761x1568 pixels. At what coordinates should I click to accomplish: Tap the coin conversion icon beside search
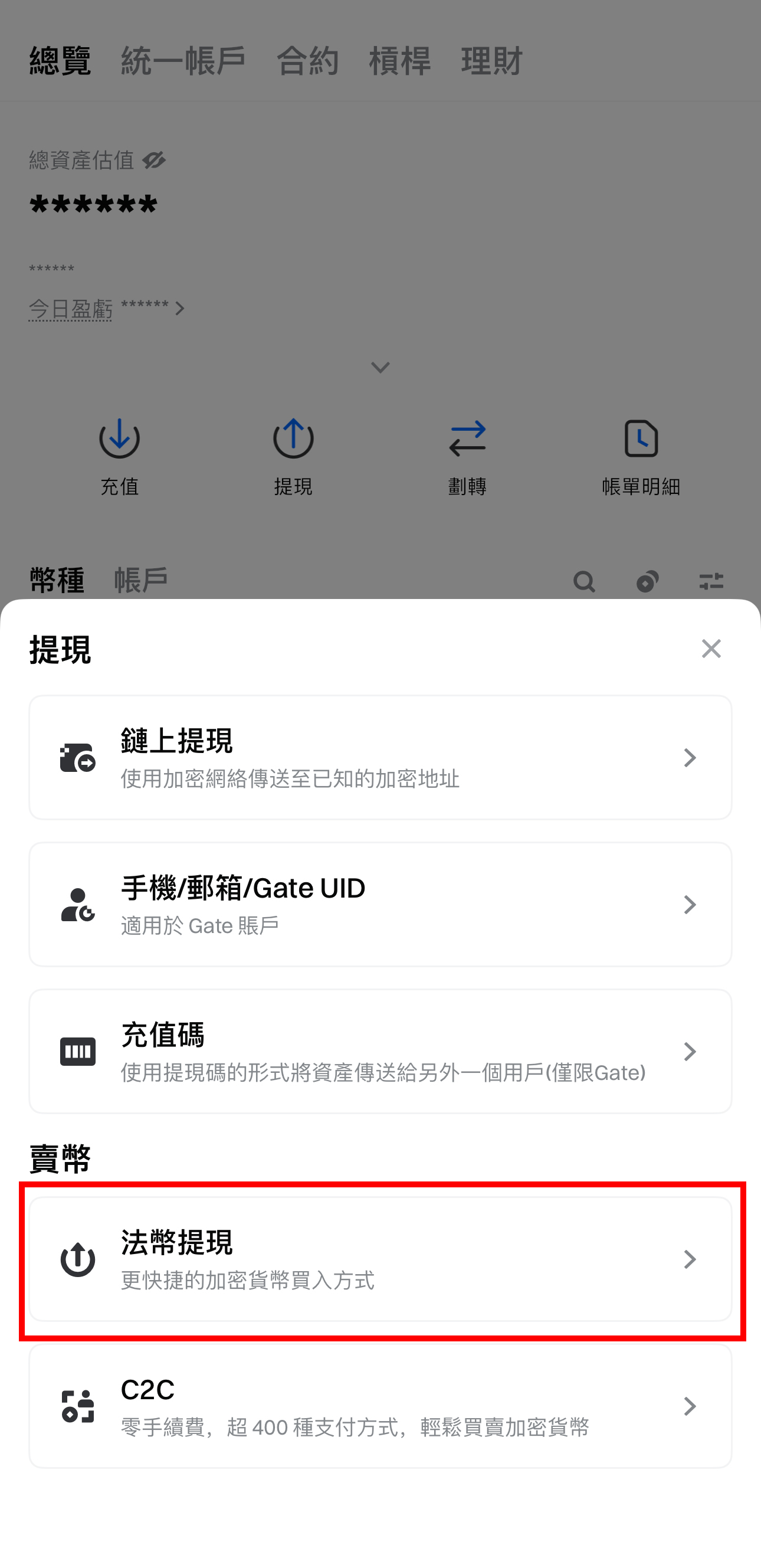(x=648, y=581)
